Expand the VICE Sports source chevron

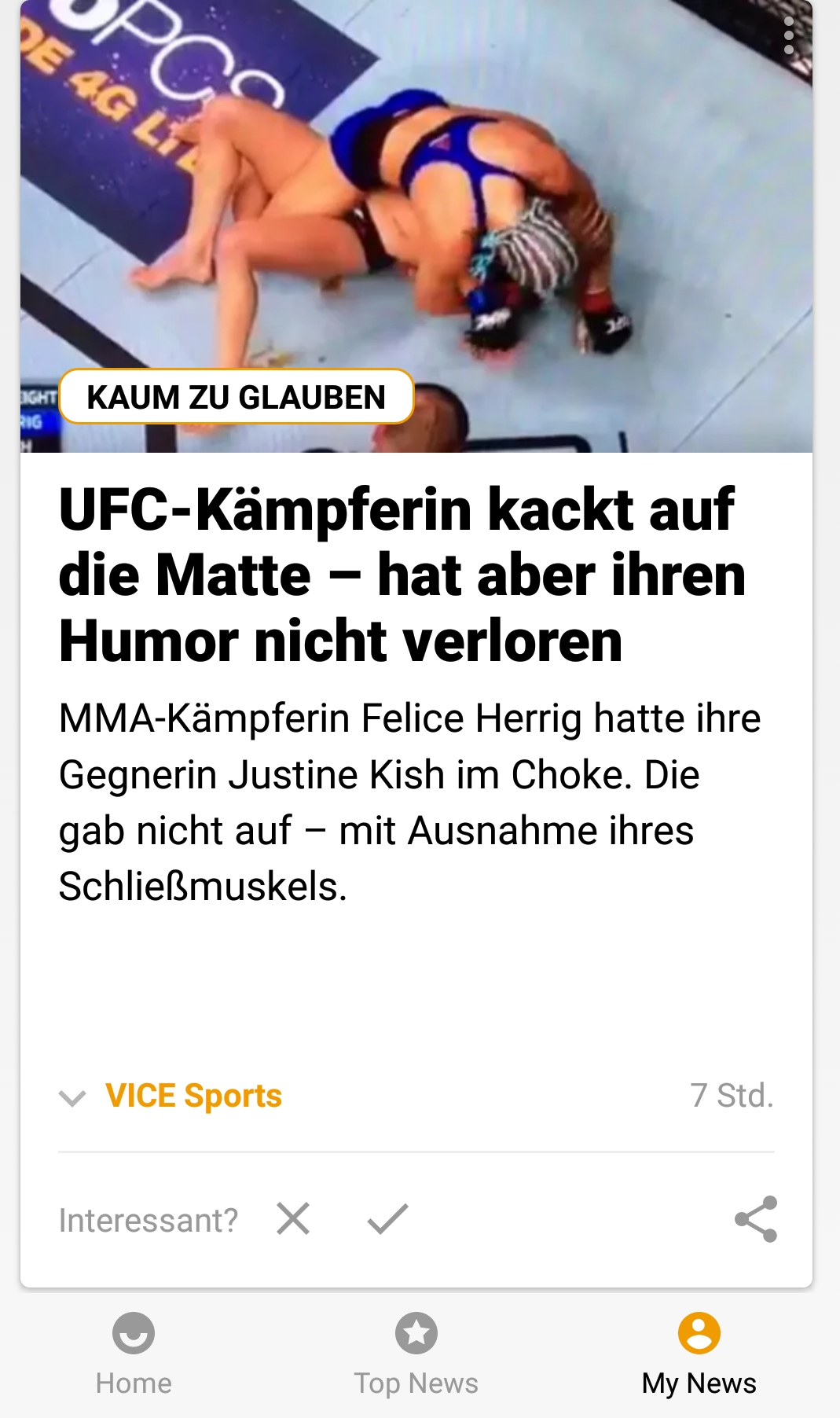click(x=72, y=1097)
